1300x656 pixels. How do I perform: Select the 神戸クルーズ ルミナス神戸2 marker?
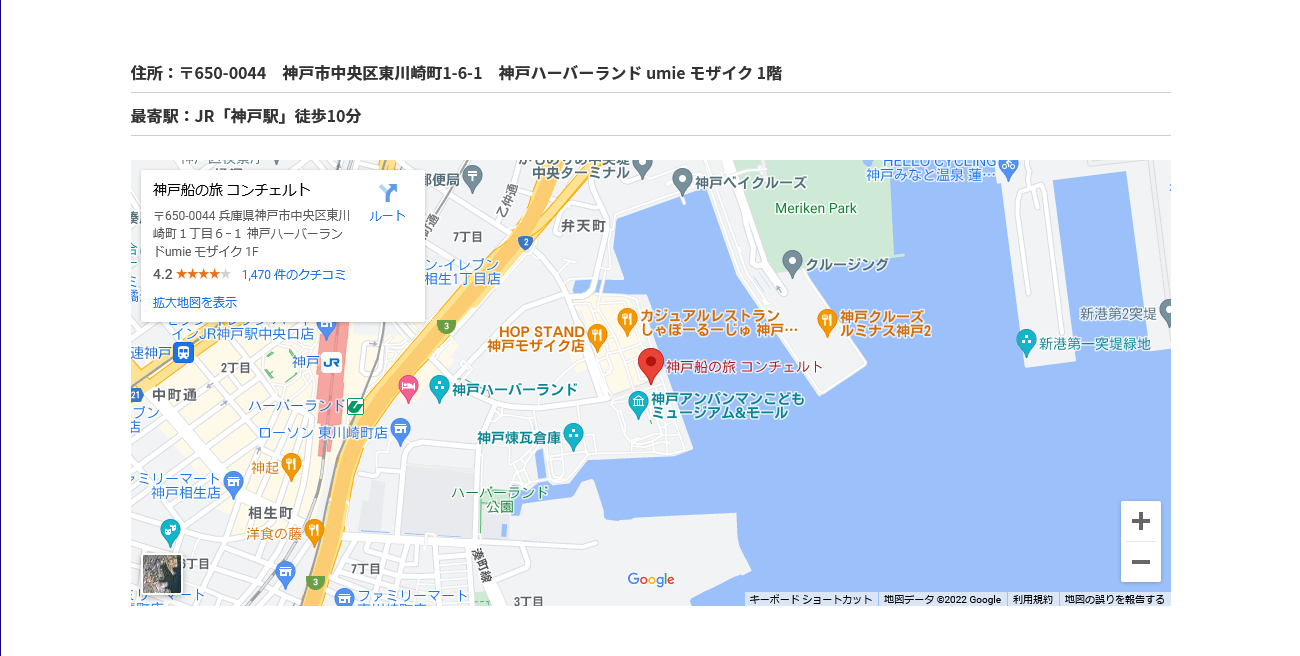826,322
